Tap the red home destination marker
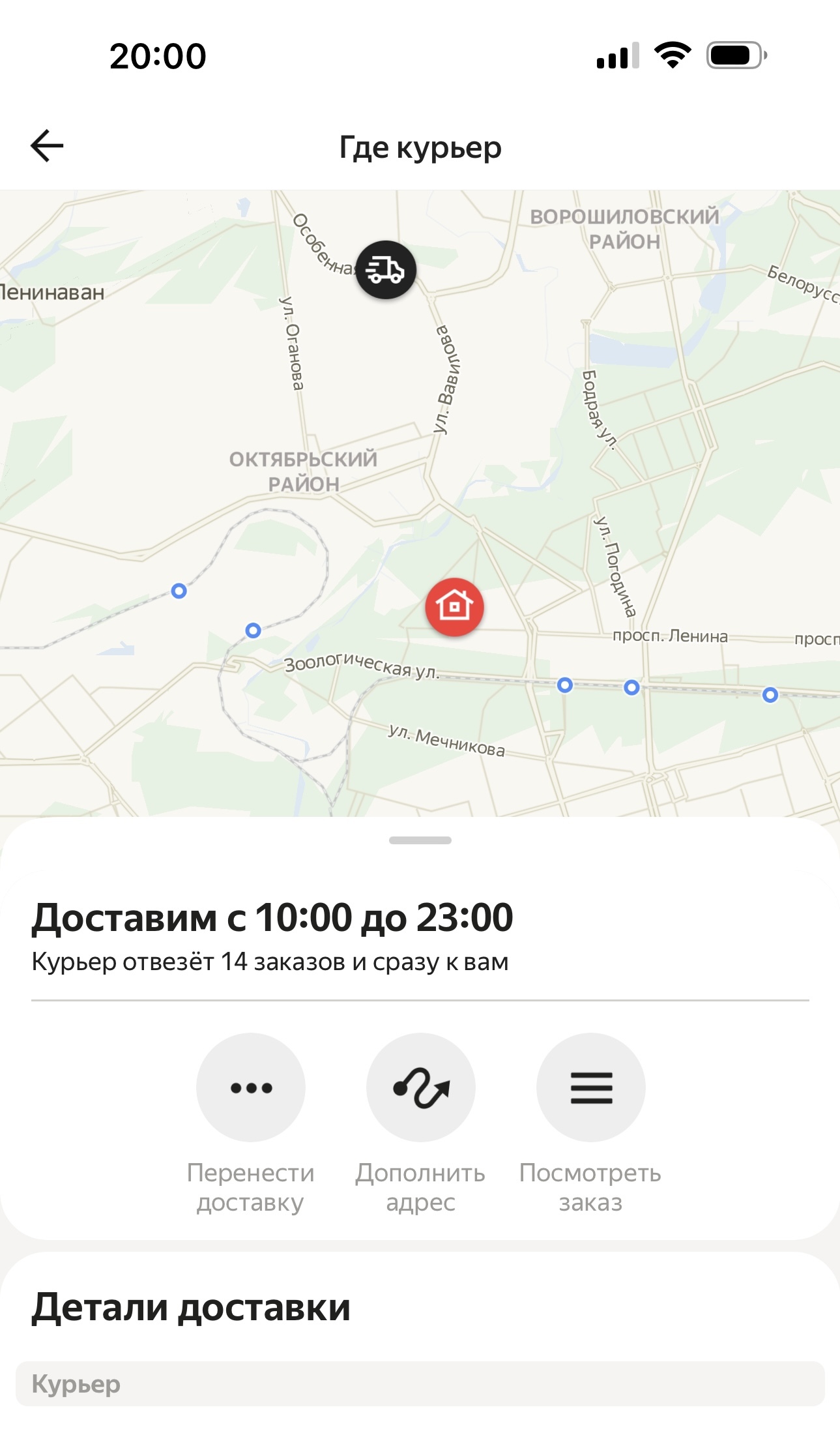This screenshot has height=1448, width=840. click(x=454, y=607)
